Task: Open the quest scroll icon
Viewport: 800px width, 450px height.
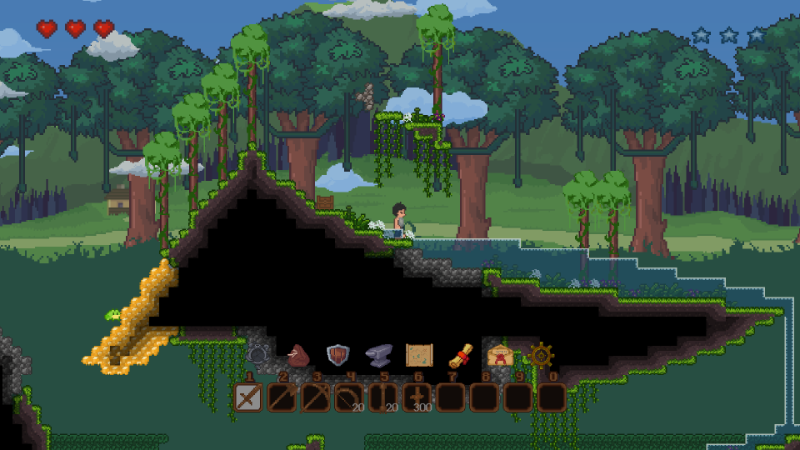Action: point(460,355)
